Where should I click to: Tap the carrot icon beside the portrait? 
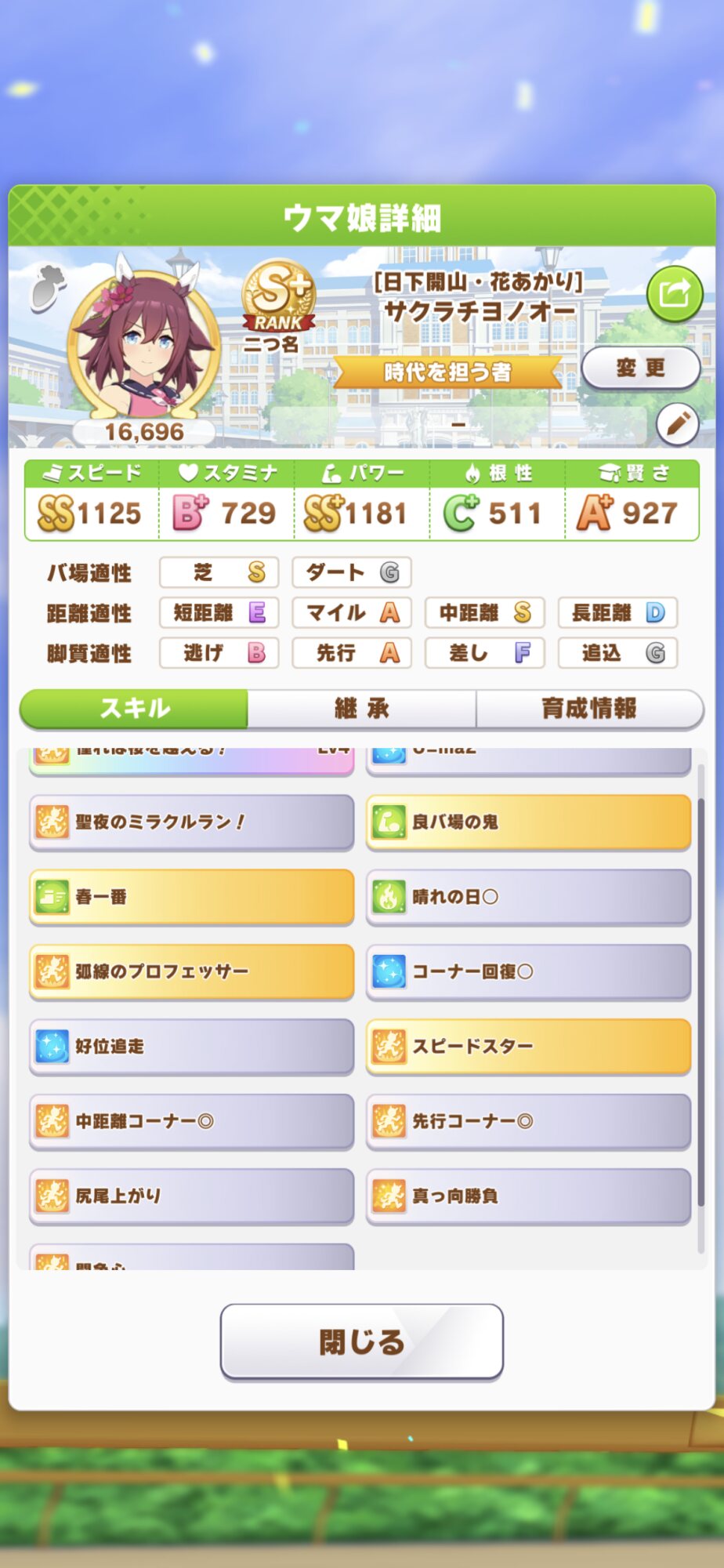tap(49, 287)
